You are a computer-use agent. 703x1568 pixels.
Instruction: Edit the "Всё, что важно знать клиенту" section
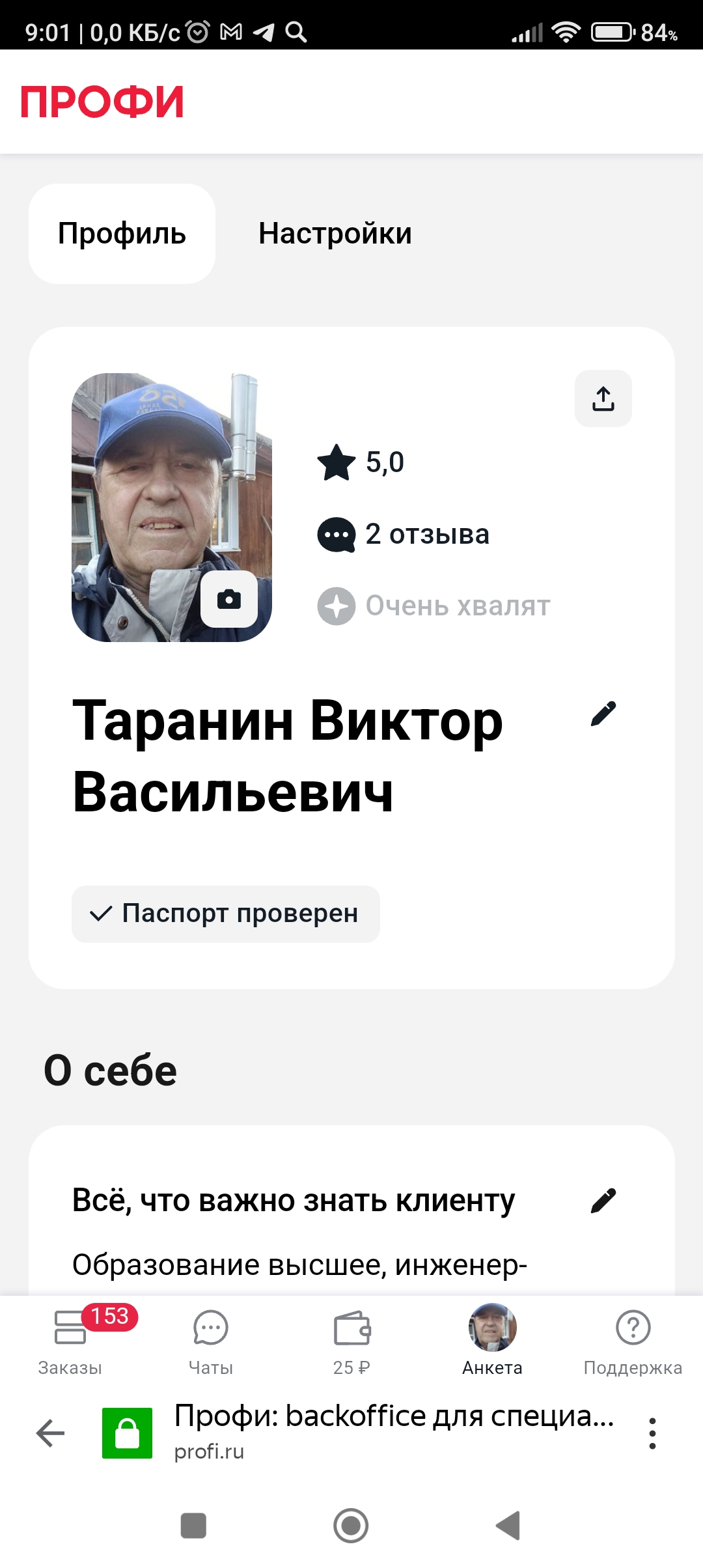coord(603,1200)
